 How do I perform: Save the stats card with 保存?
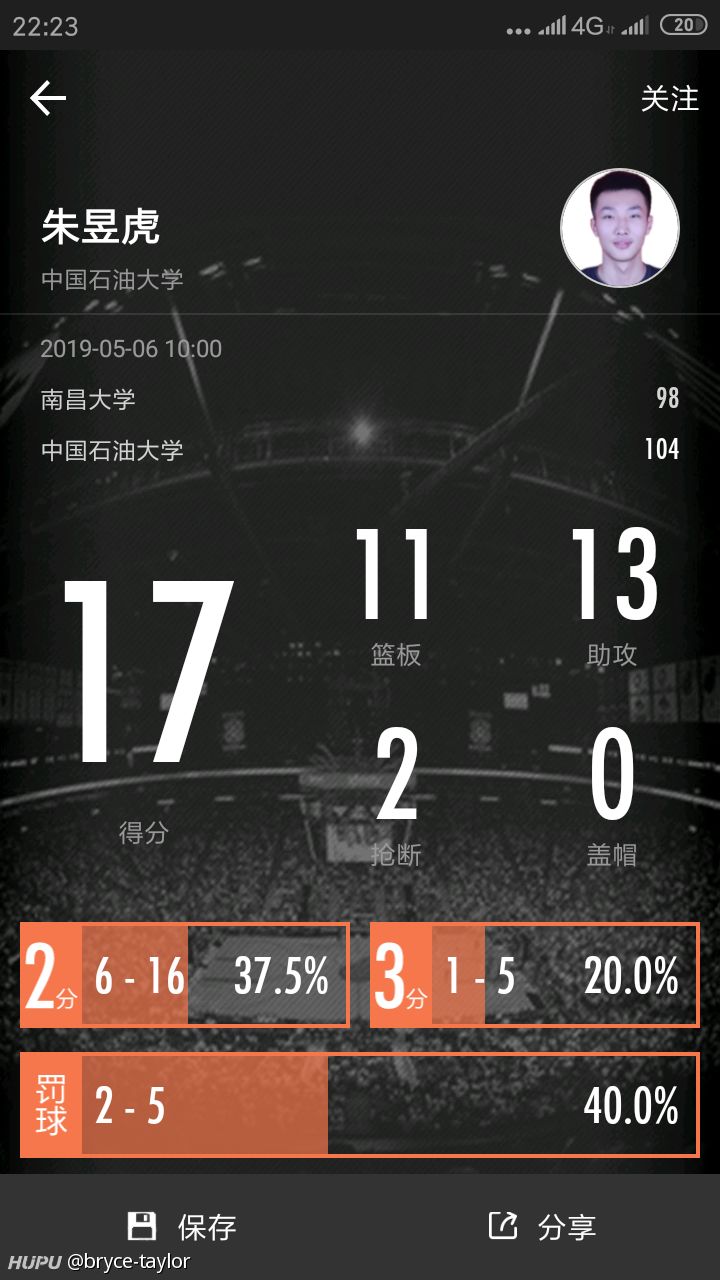coord(182,1227)
